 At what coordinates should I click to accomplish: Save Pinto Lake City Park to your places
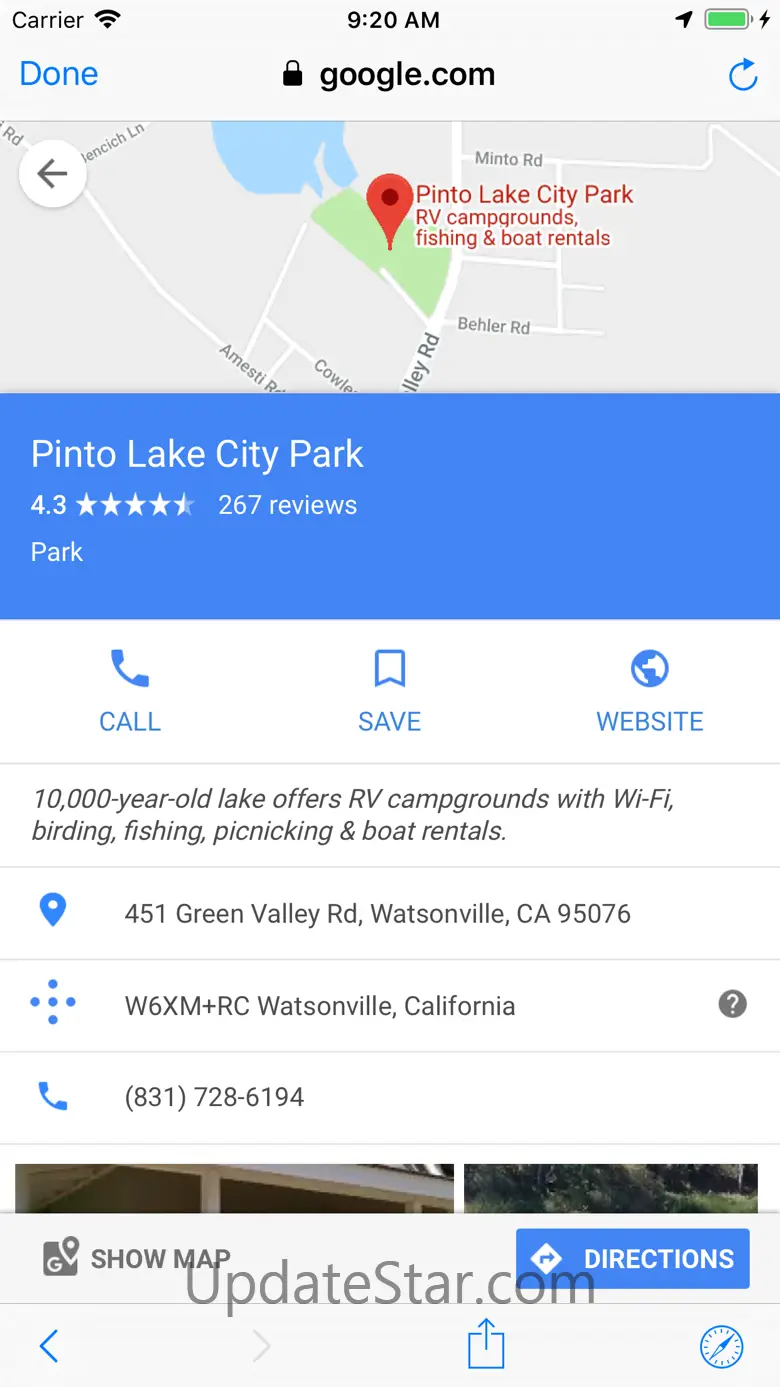[389, 692]
